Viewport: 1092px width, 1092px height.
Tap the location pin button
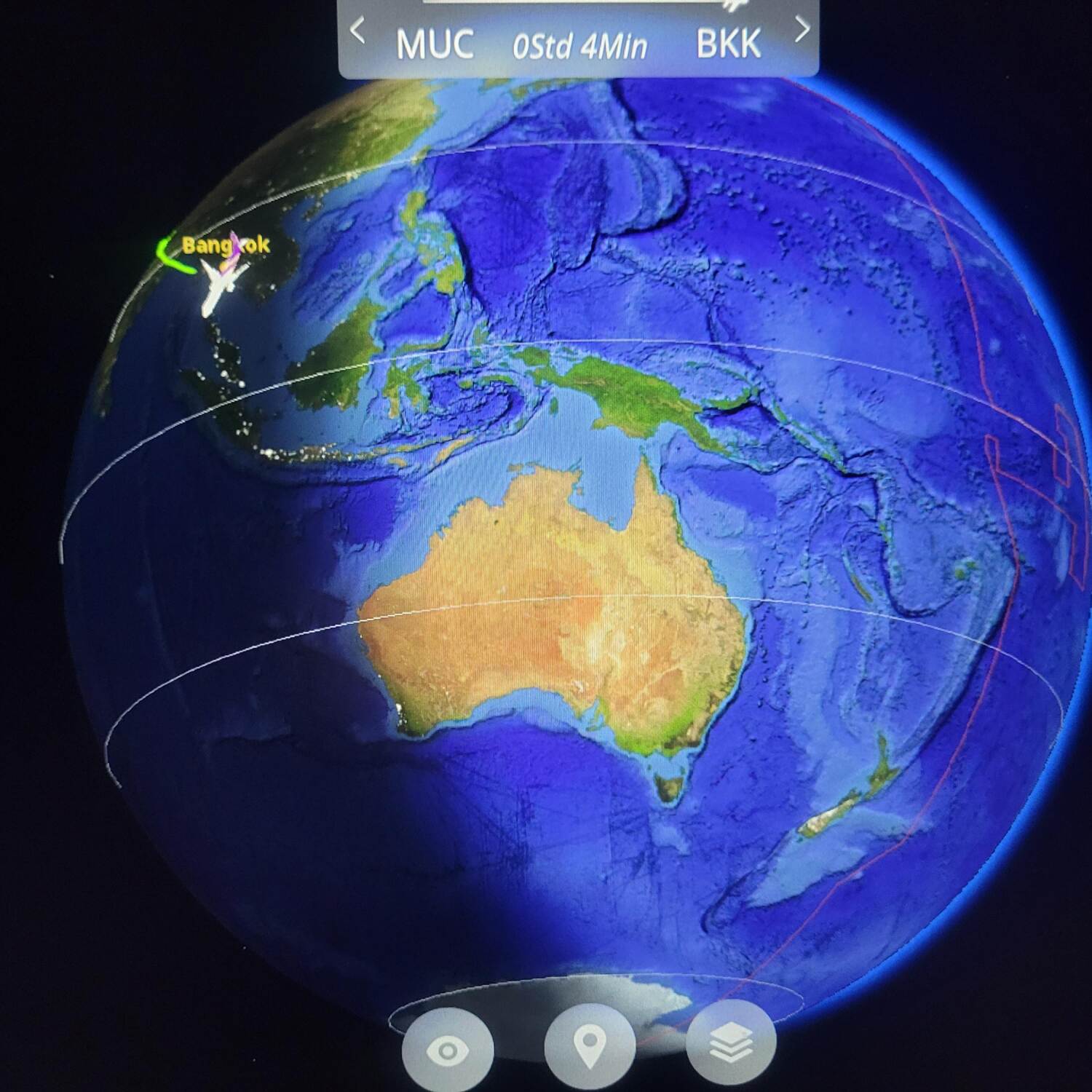(x=590, y=1046)
